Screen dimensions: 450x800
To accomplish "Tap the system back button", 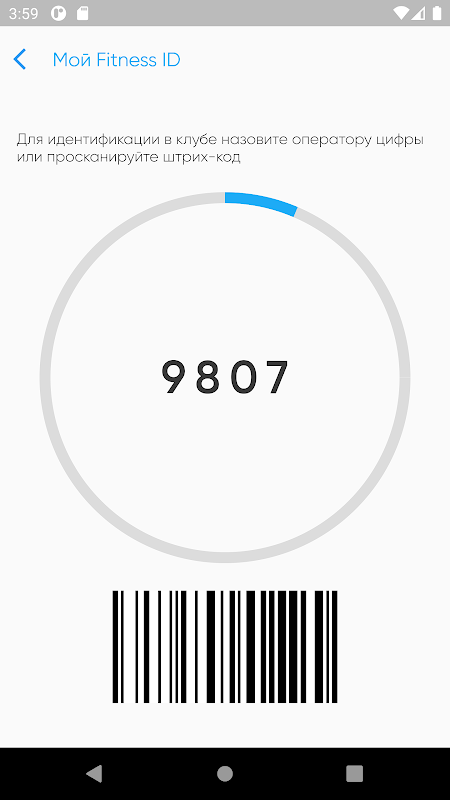I will pyautogui.click(x=94, y=773).
